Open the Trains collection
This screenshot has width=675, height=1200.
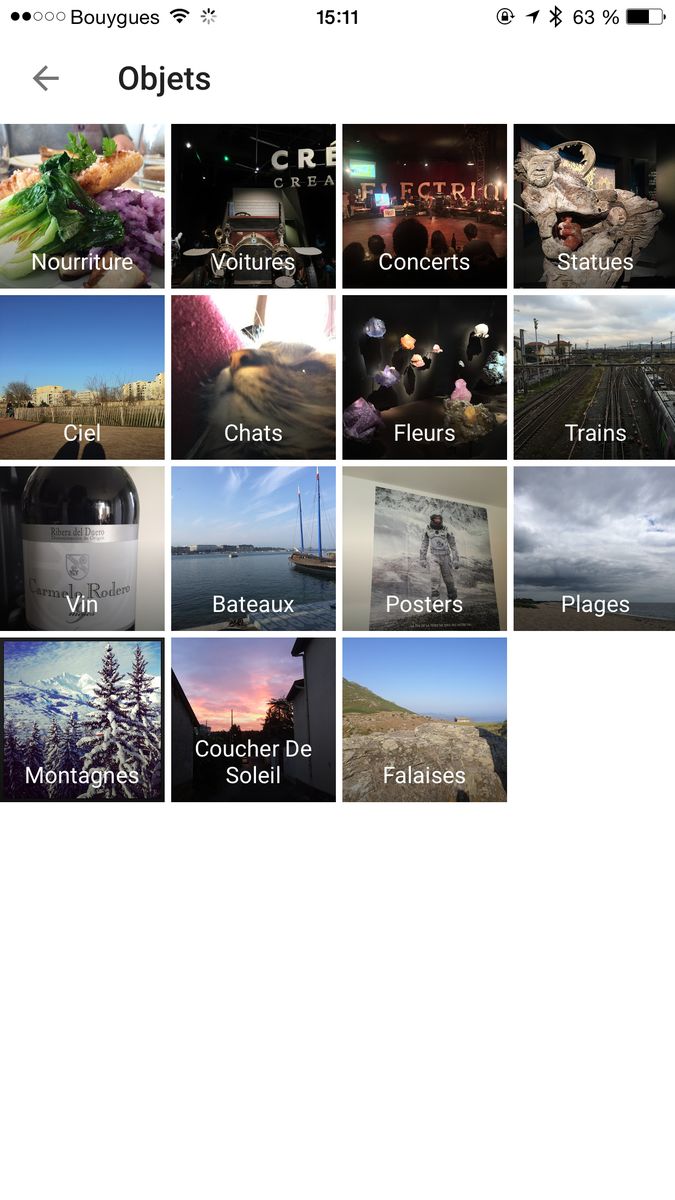point(595,377)
